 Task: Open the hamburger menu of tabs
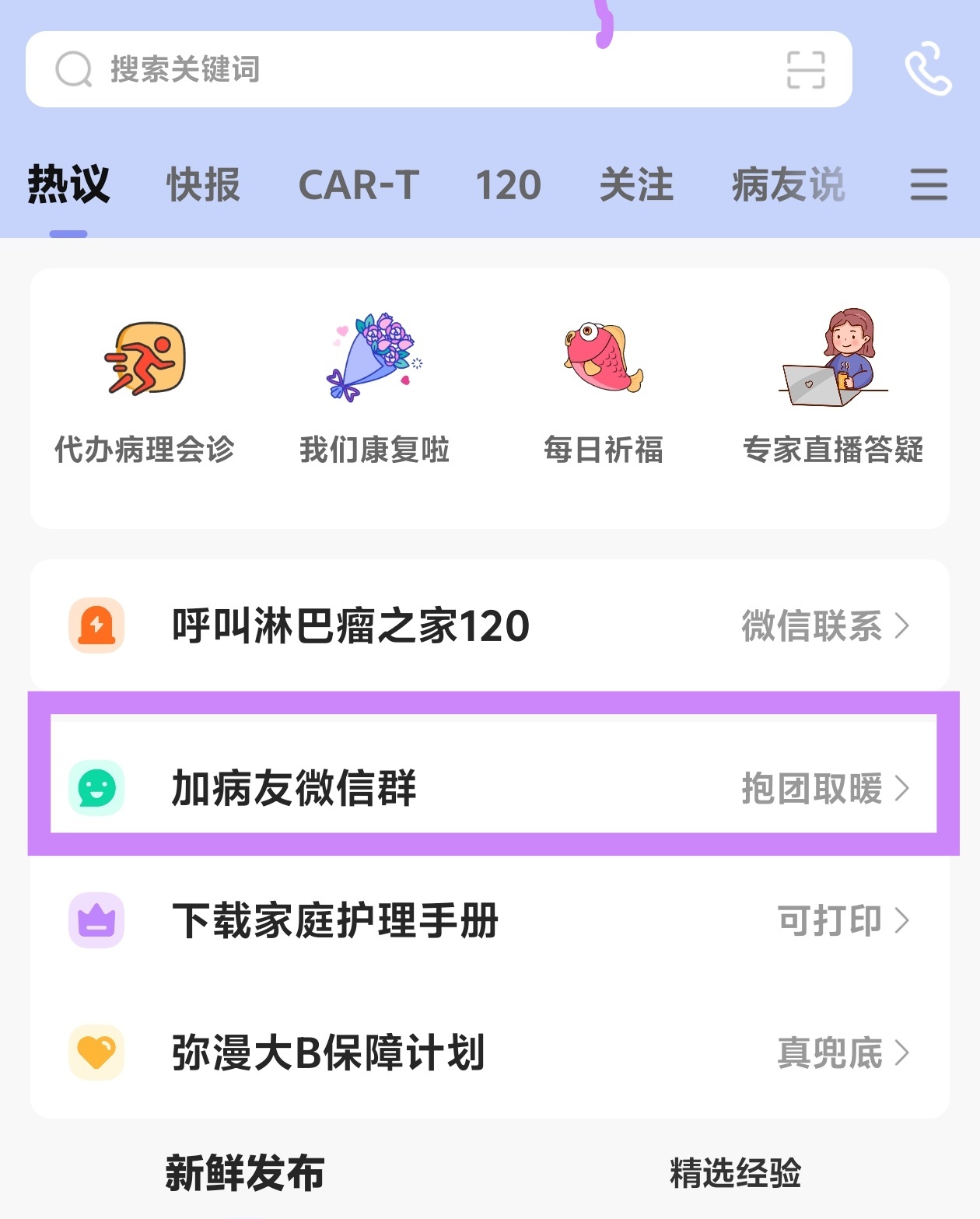pyautogui.click(x=929, y=185)
